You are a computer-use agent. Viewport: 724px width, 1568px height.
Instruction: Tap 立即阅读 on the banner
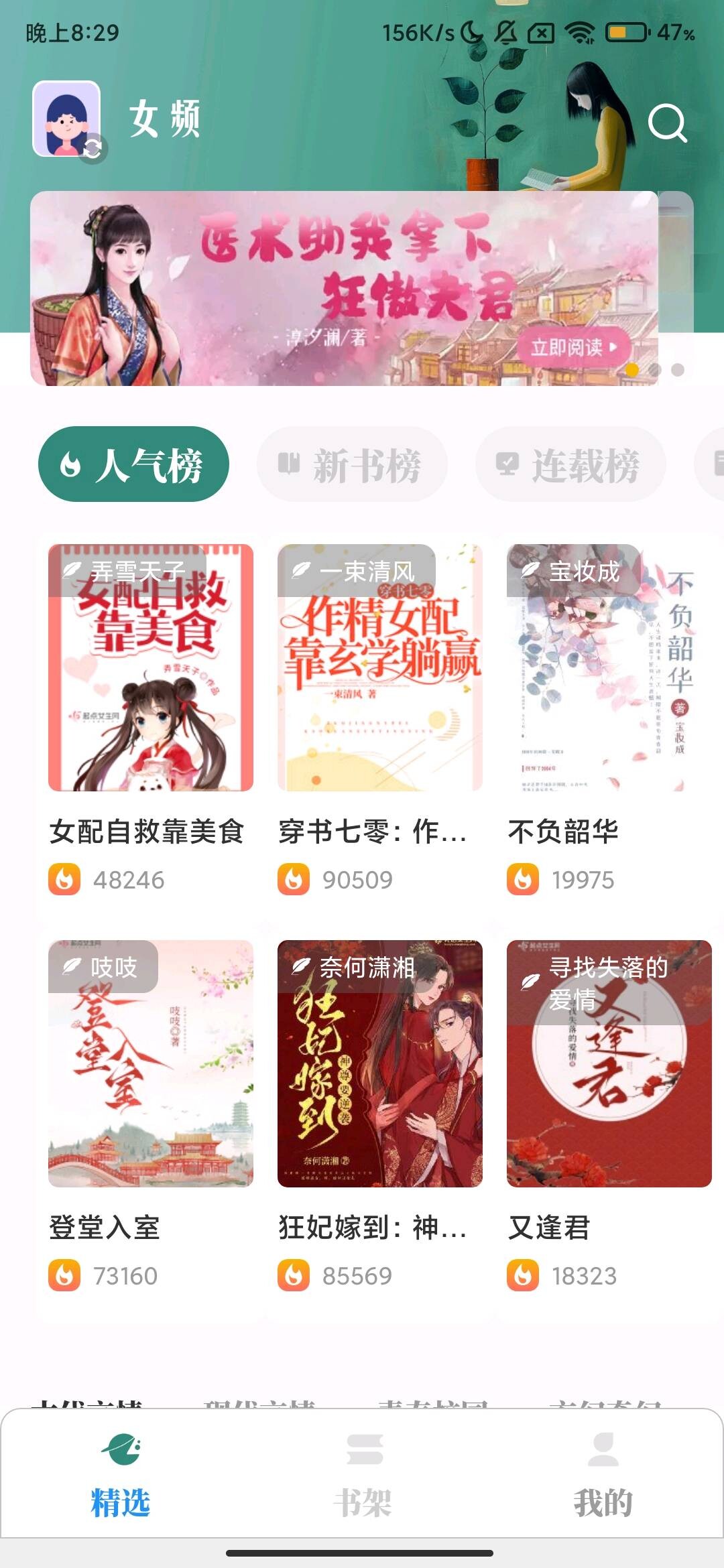point(573,347)
